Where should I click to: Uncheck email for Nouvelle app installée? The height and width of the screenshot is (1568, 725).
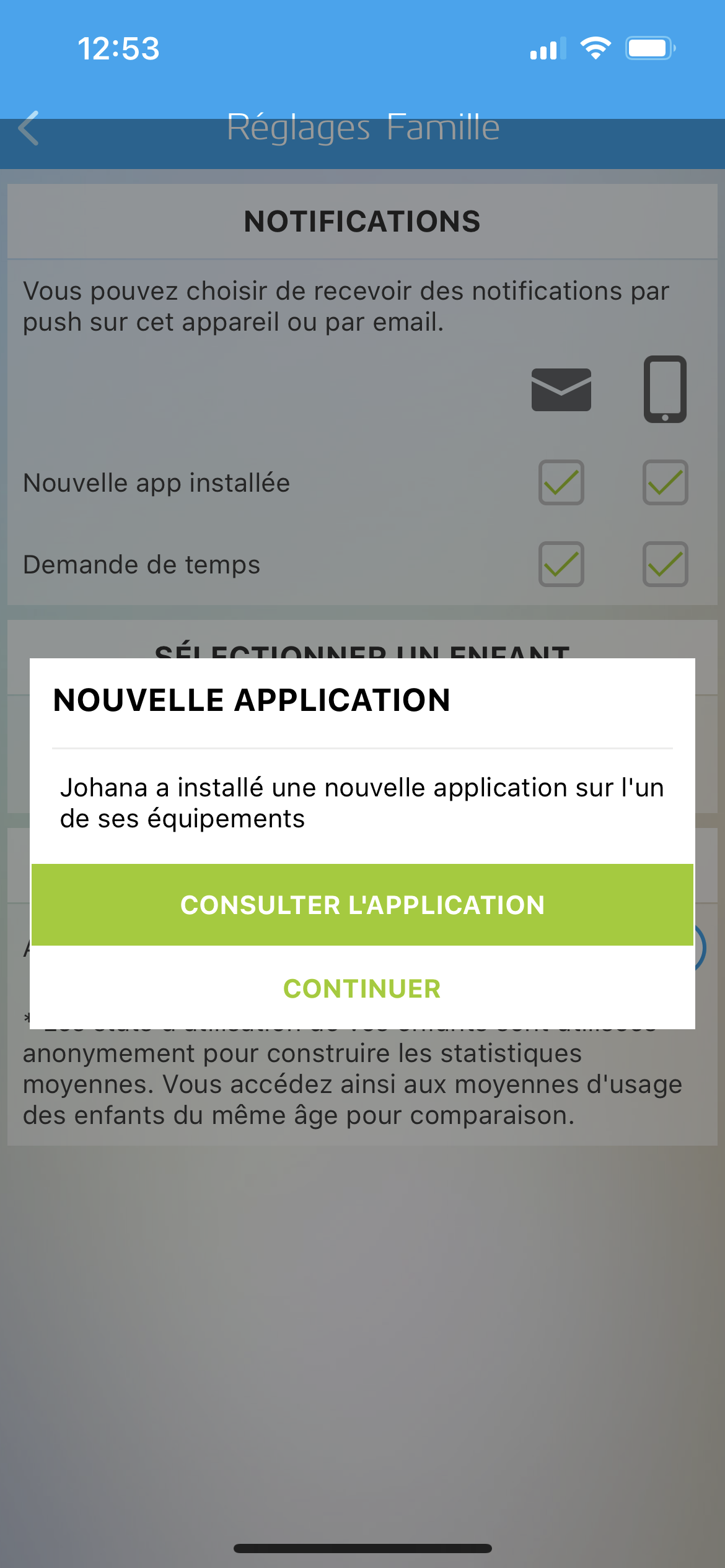pos(561,482)
